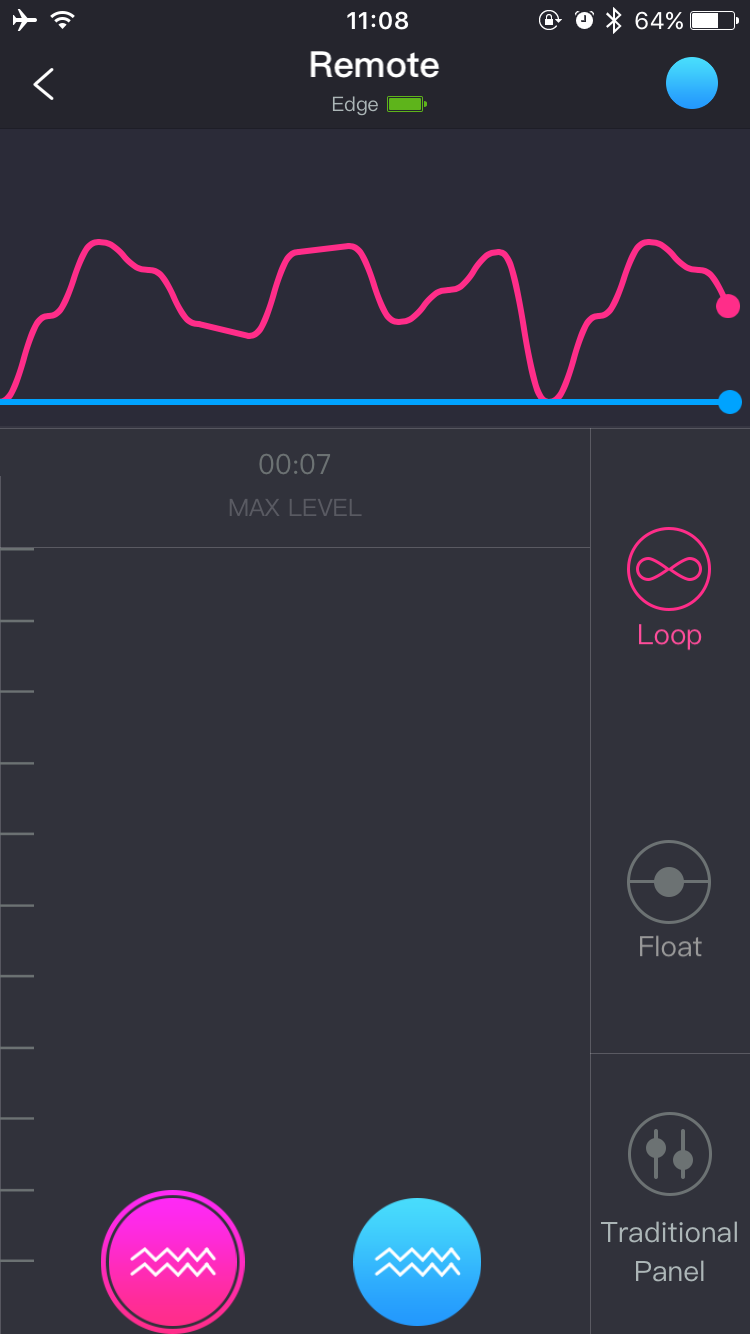Select the Edge device label
Viewport: 750px width, 1334px height.
click(356, 104)
